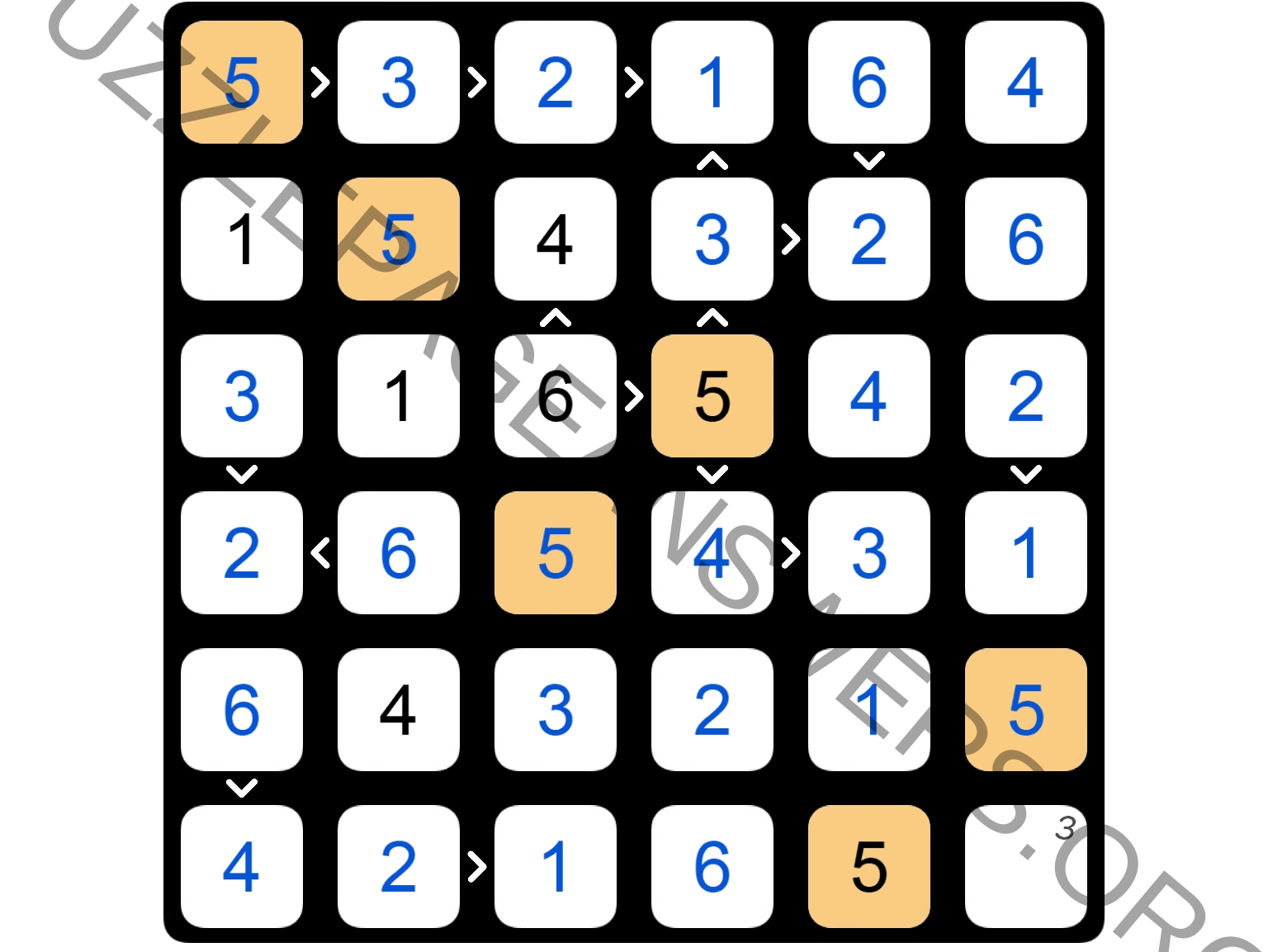
Task: Select the black 4 between highlighted 5 and 3
Action: point(555,239)
